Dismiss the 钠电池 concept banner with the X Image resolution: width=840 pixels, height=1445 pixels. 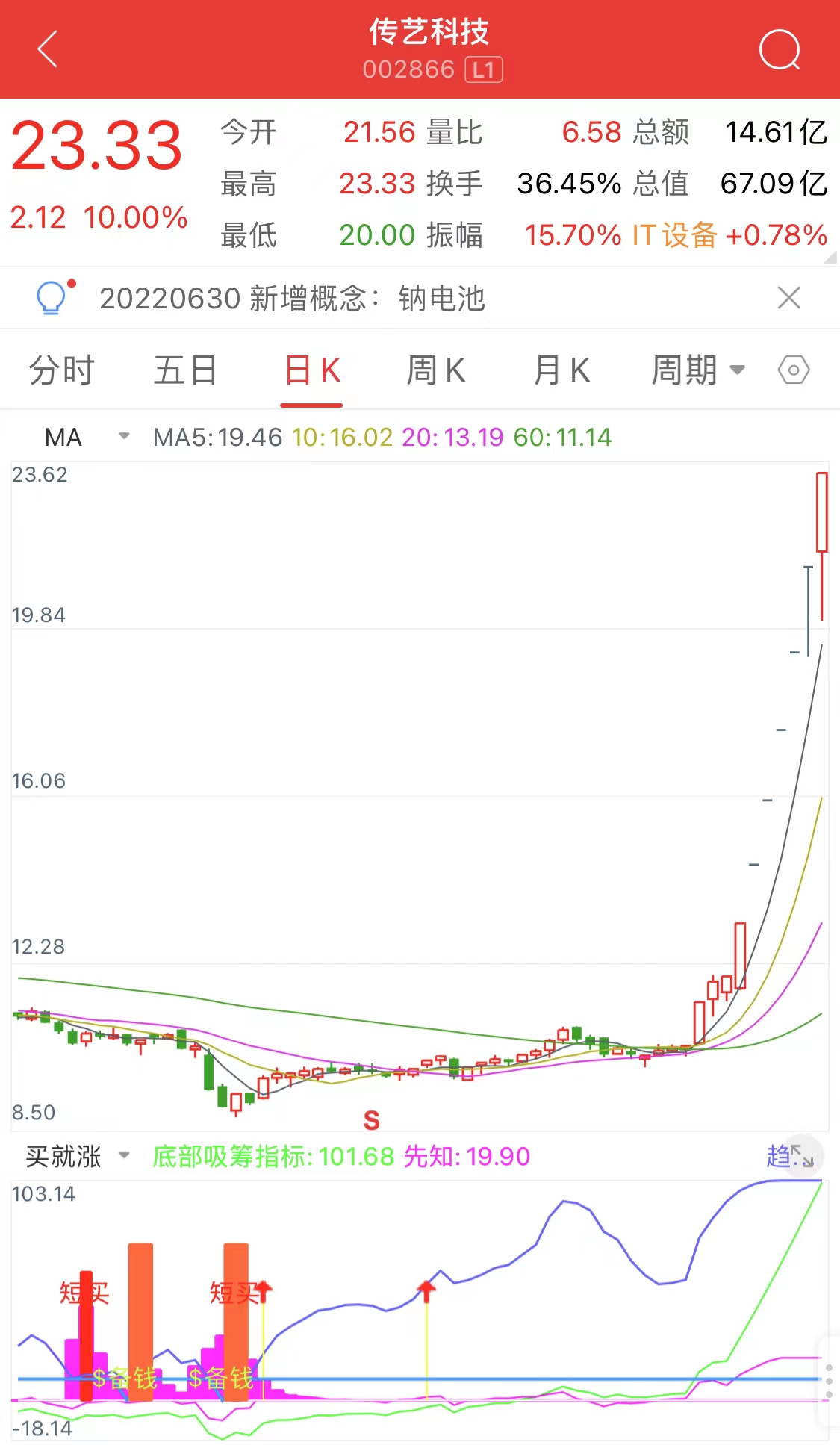pos(789,296)
